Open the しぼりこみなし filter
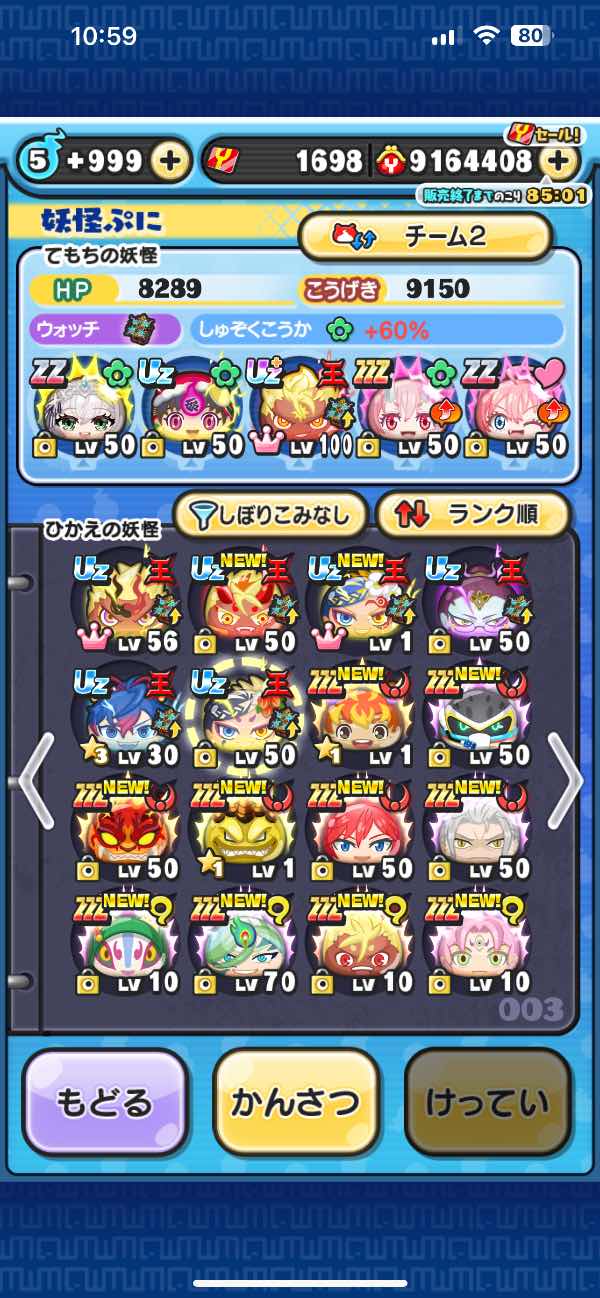Viewport: 600px width, 1298px height. [x=270, y=515]
